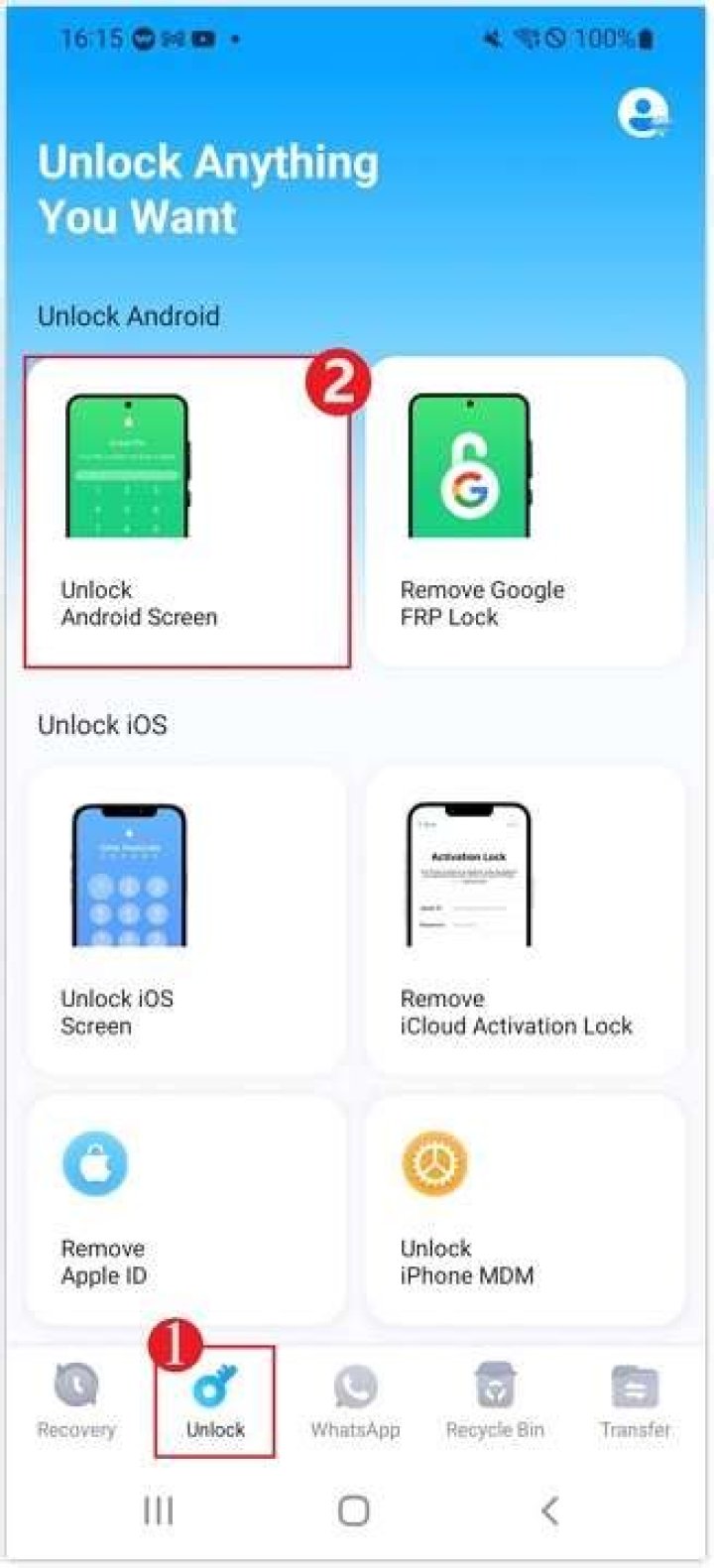Select Remove Google FRP Lock
This screenshot has width=714, height=1568.
[x=525, y=512]
